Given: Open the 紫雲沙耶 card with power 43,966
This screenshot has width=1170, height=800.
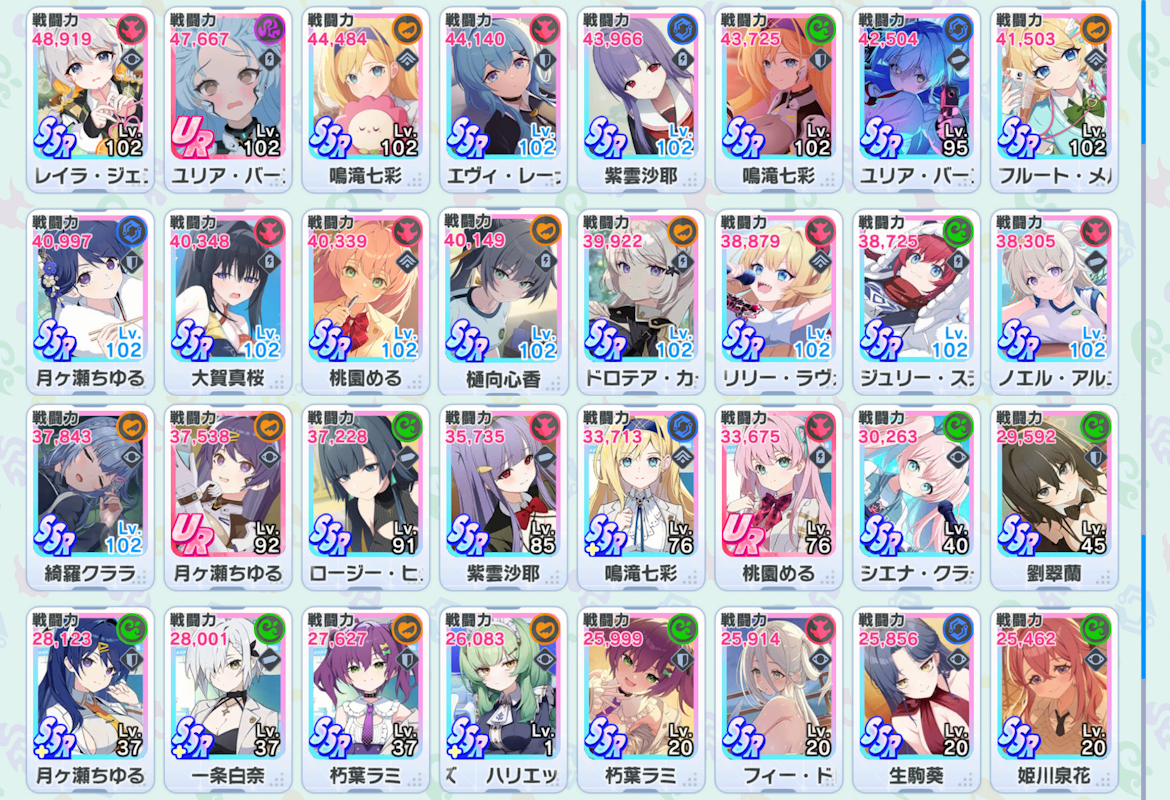Looking at the screenshot, I should 641,100.
